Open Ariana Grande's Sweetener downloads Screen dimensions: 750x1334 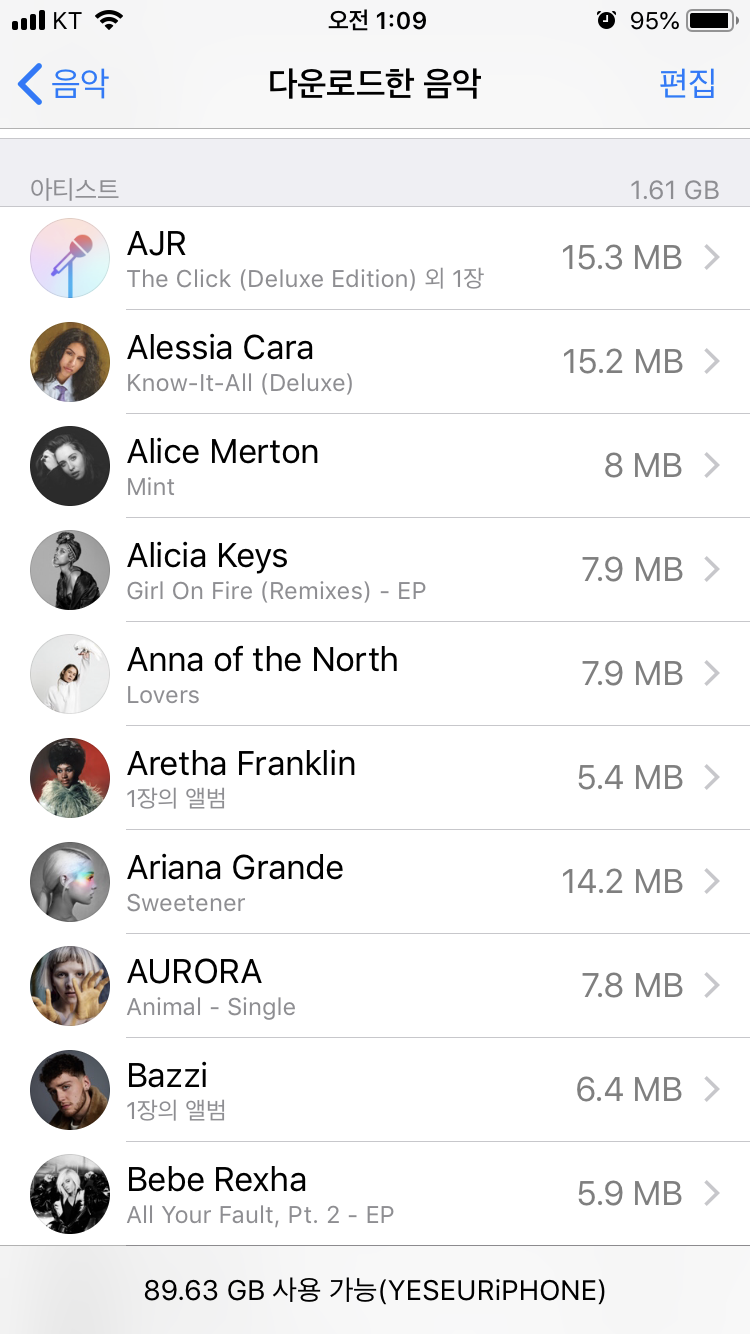(375, 882)
